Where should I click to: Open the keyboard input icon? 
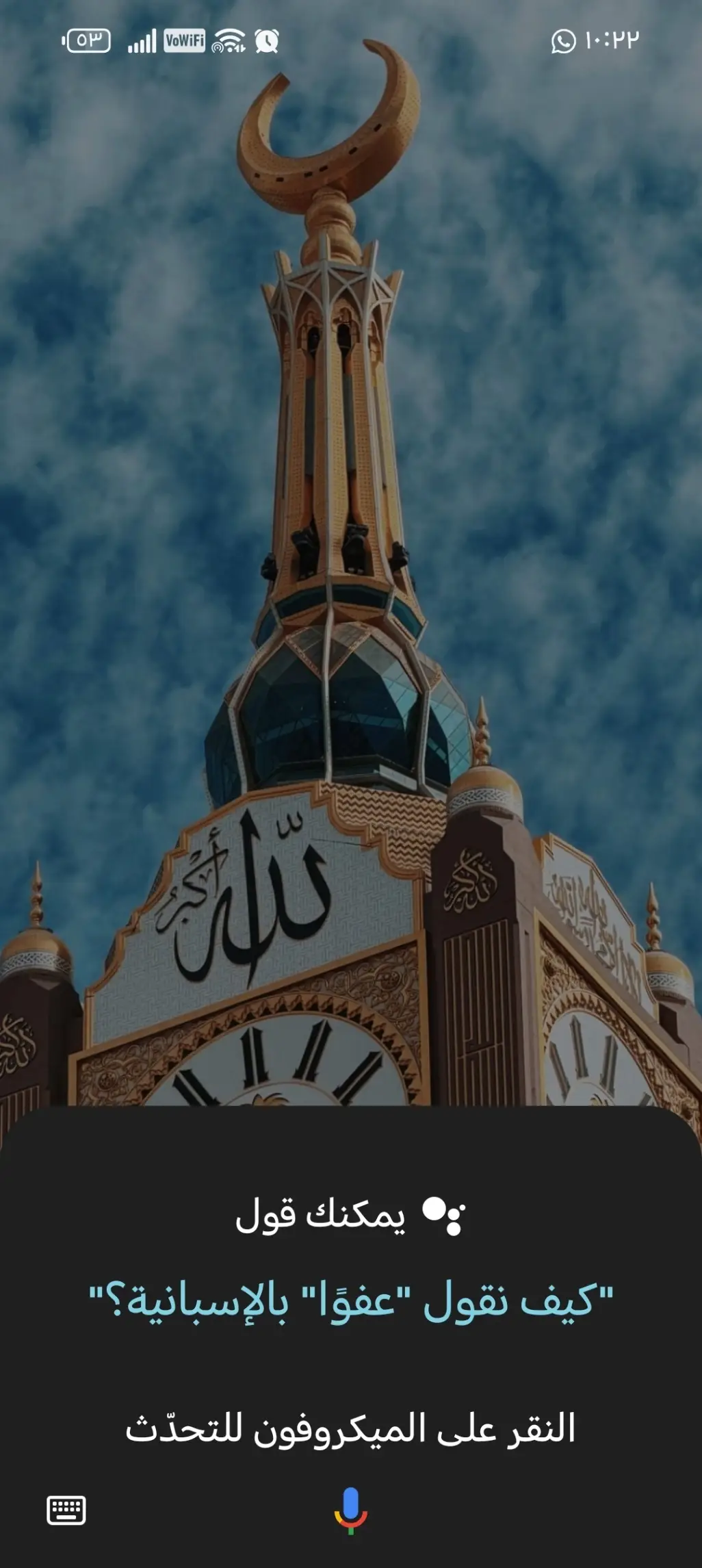(66, 1510)
